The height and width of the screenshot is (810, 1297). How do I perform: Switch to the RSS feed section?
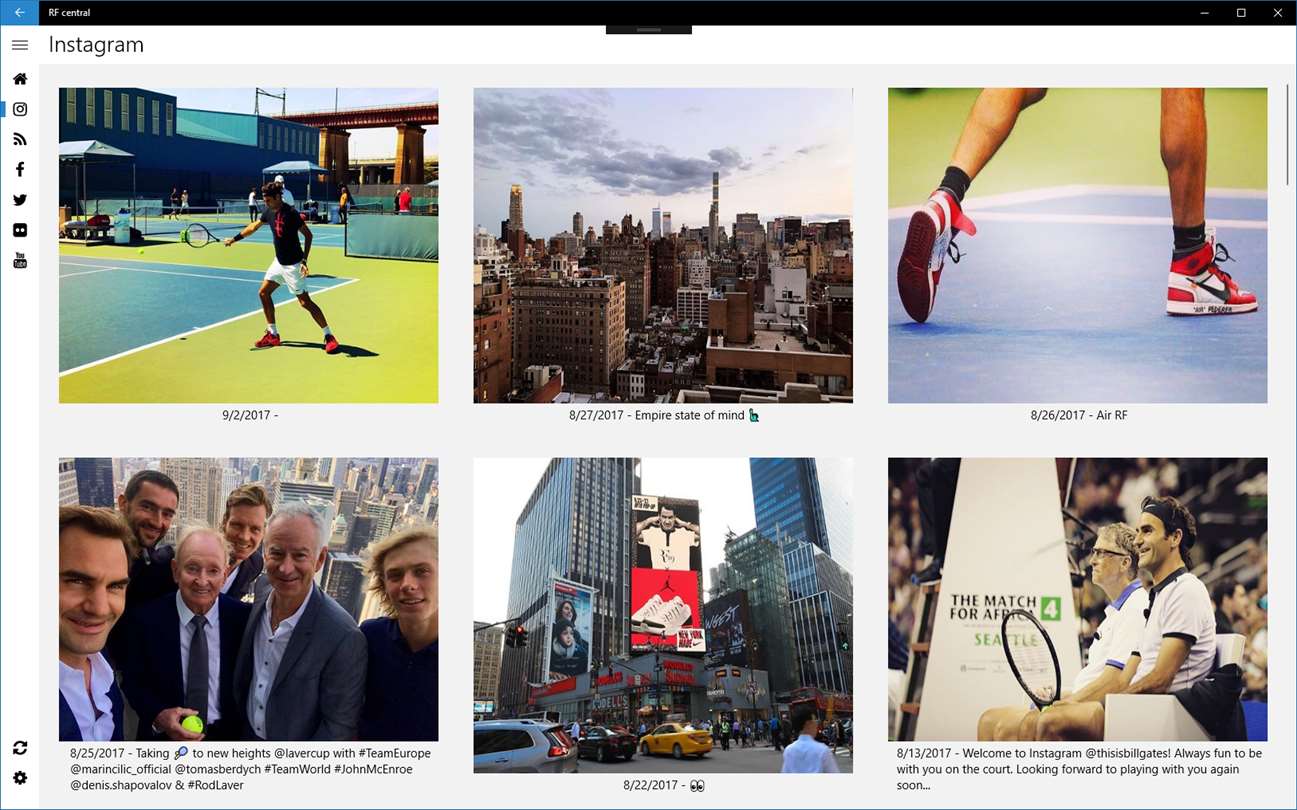19,139
